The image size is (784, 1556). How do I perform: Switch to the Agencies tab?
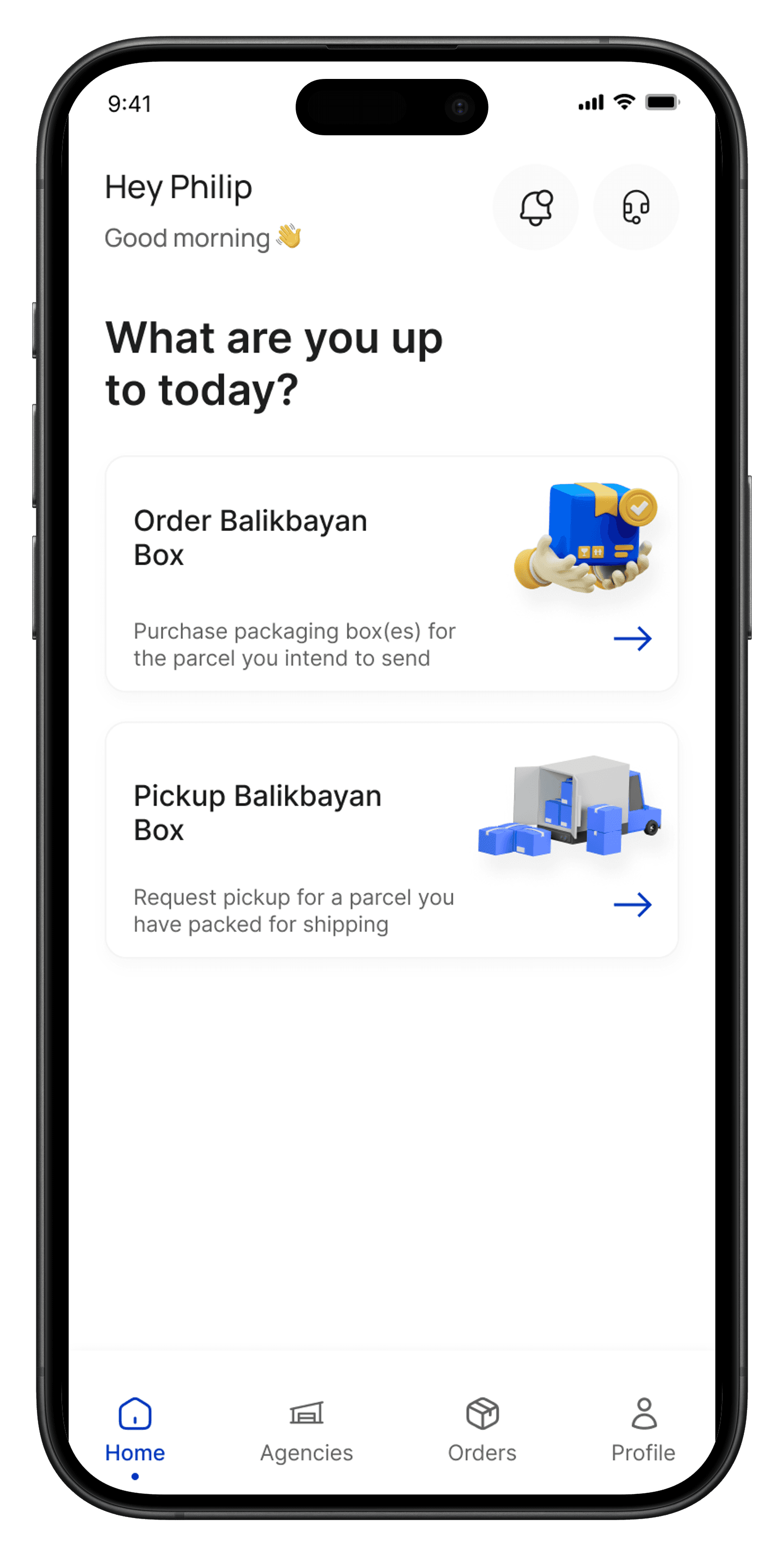coord(306,1428)
